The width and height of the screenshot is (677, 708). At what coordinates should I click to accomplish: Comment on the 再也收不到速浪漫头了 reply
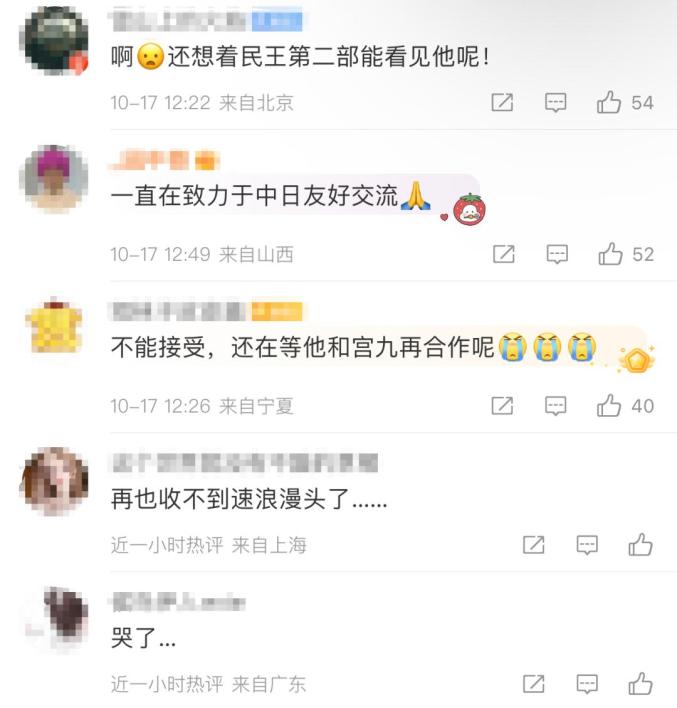coord(587,545)
